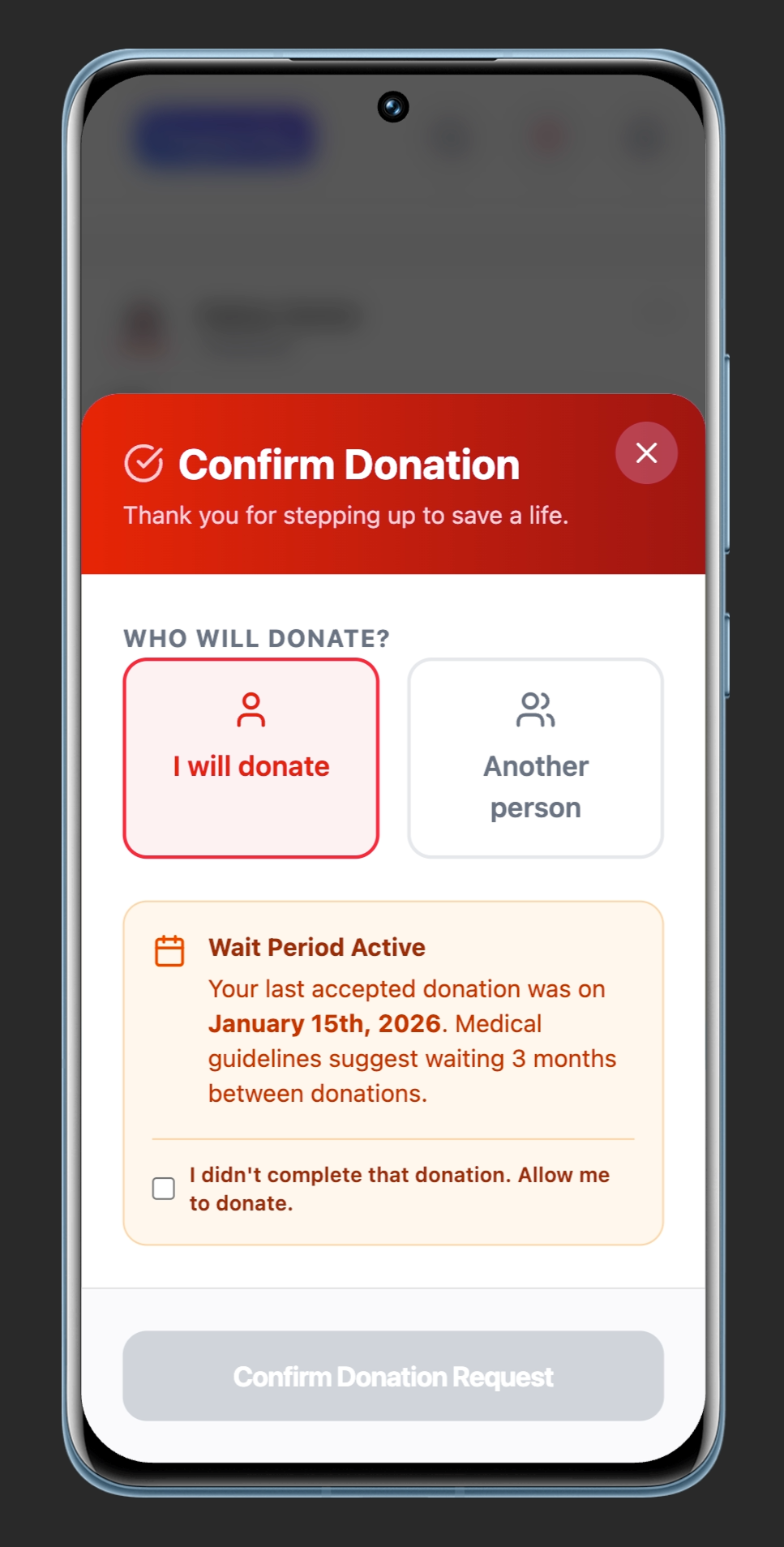Check I didn't complete that donation box
The image size is (784, 1547).
coord(164,1189)
